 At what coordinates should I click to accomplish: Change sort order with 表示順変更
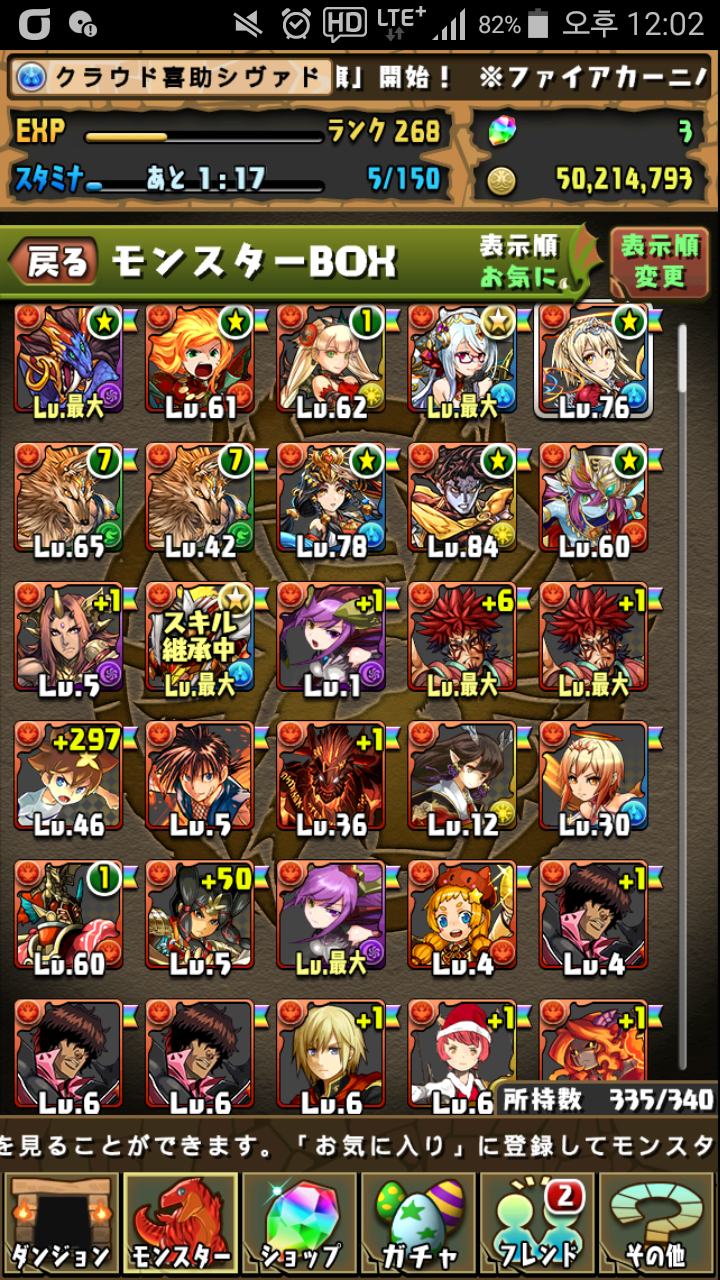coord(659,260)
